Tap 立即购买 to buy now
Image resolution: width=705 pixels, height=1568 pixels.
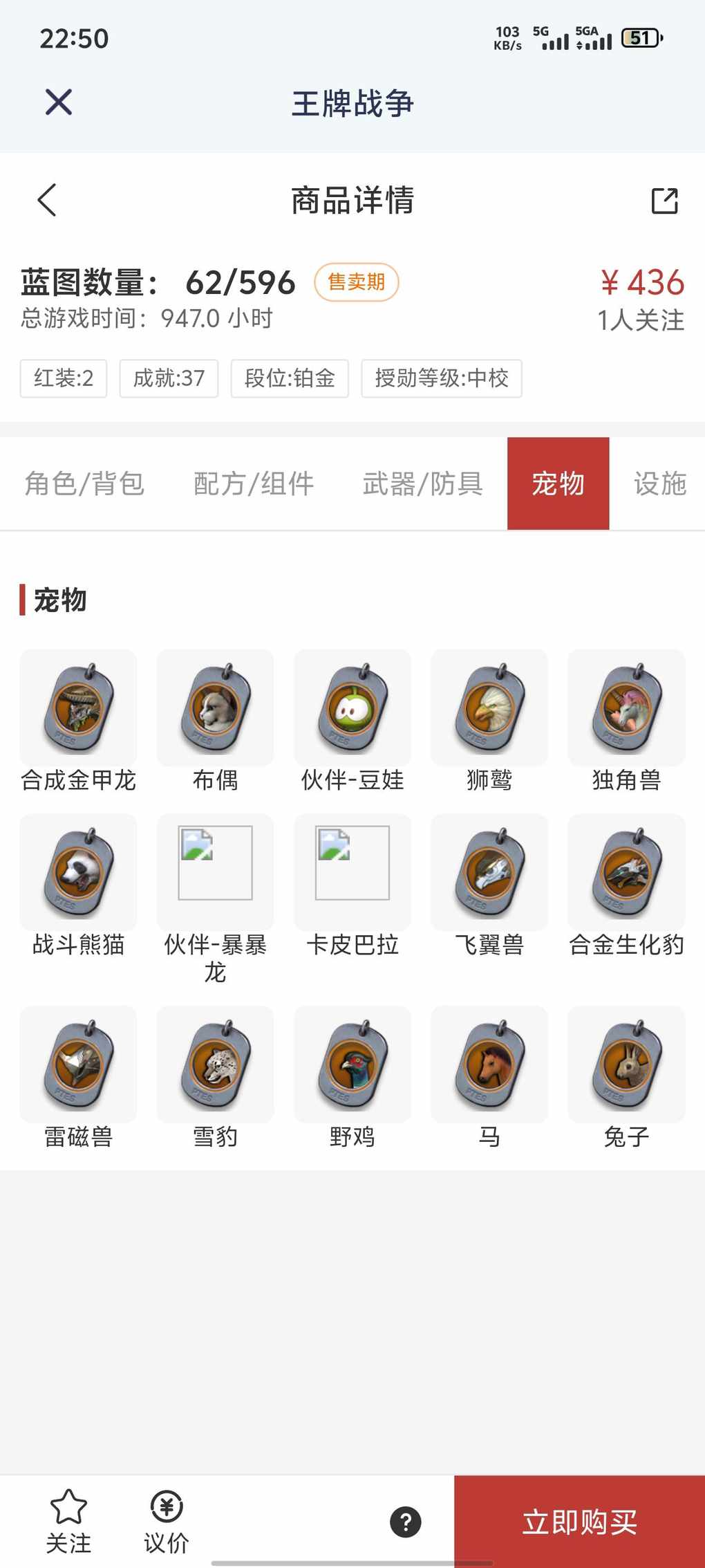579,1522
